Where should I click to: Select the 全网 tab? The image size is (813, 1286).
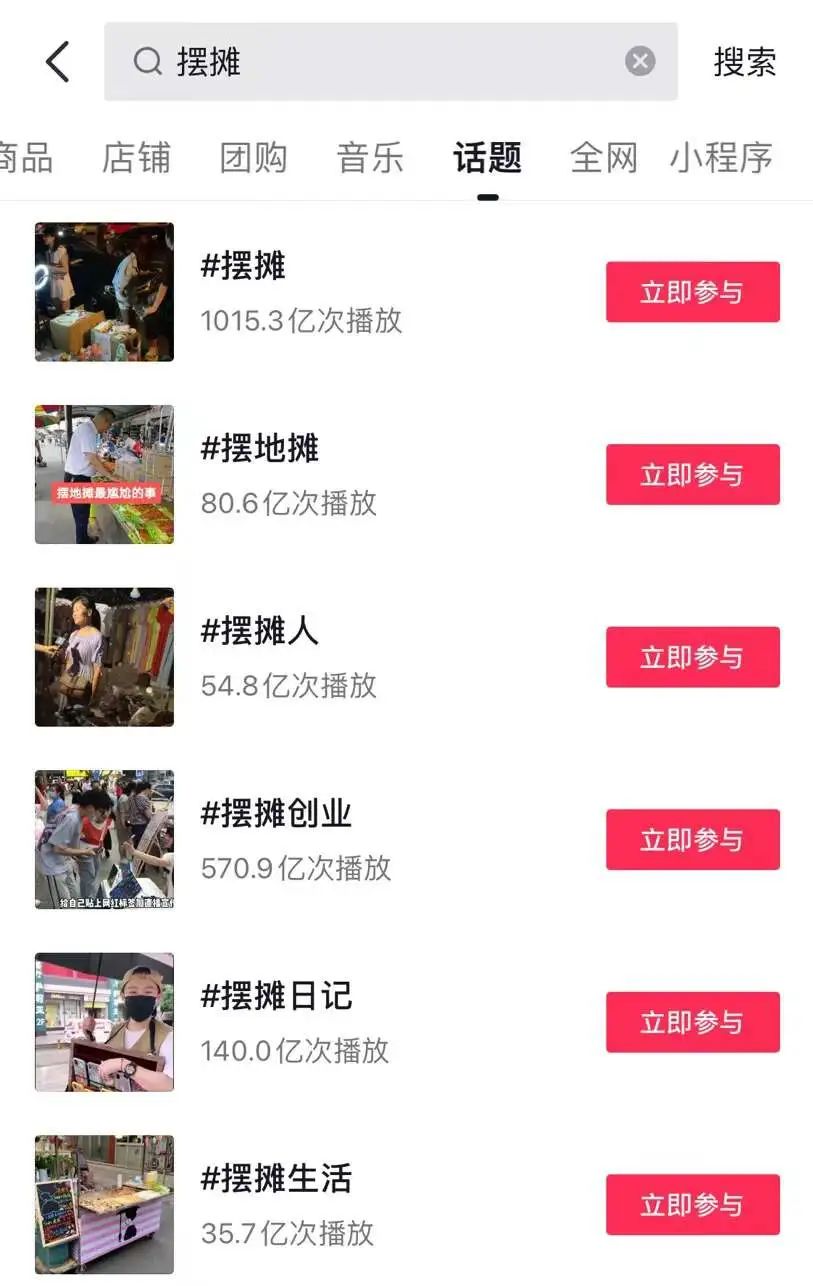[x=604, y=158]
